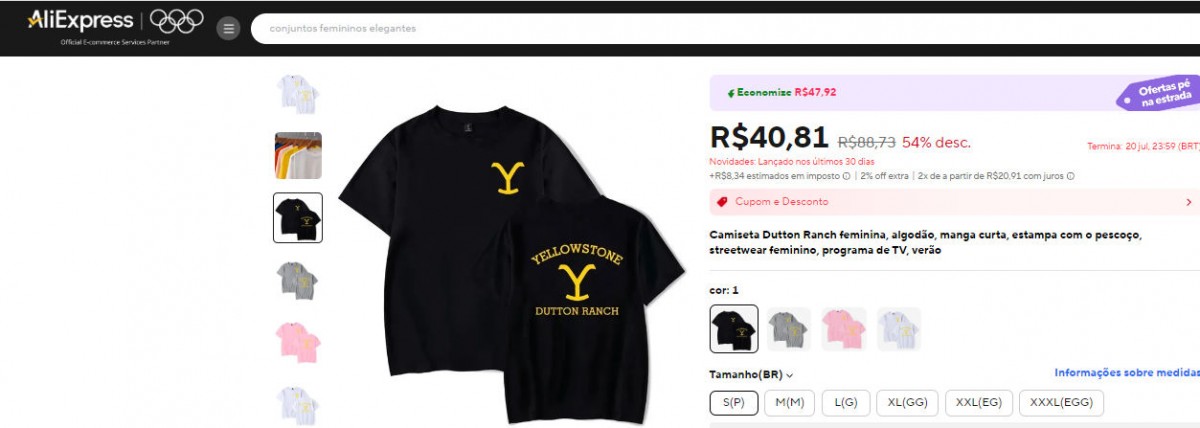1200x428 pixels.
Task: Open Informações sobre medidas link
Action: (1126, 373)
